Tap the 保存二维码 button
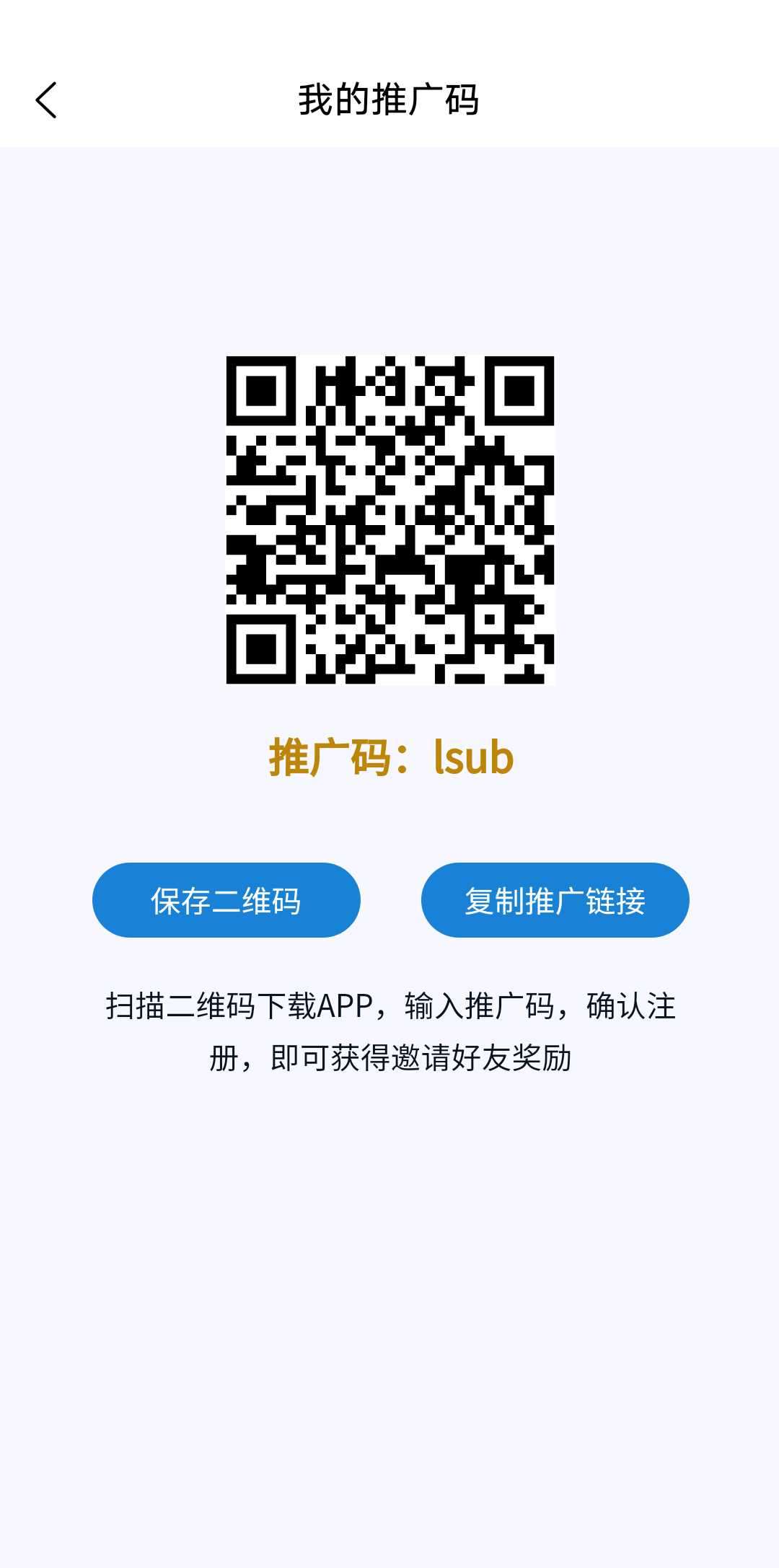The image size is (779, 1568). point(226,900)
